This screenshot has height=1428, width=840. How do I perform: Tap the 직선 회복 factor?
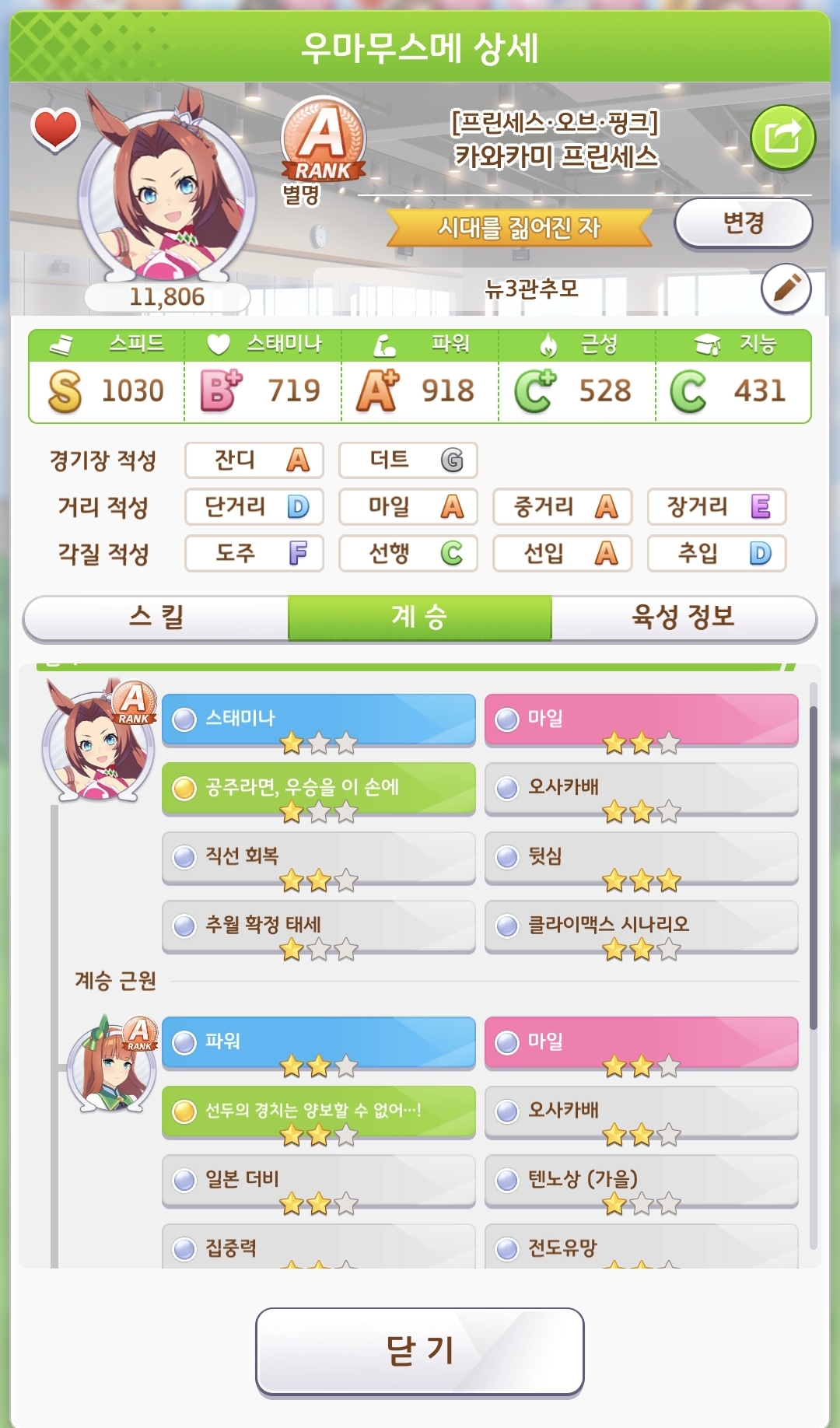coord(318,857)
